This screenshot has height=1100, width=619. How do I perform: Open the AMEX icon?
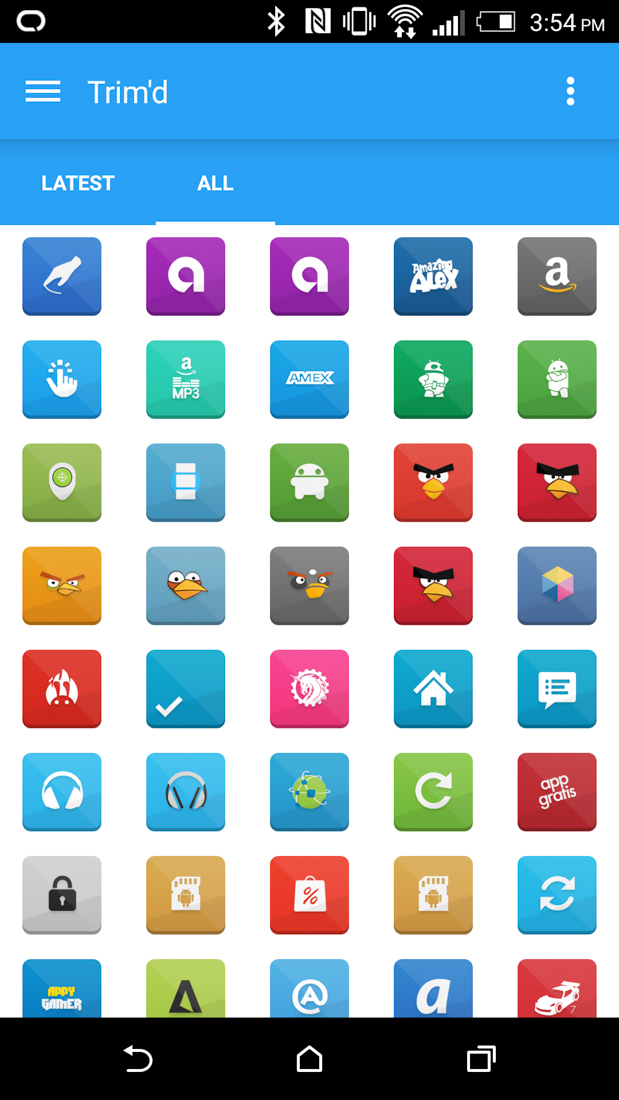309,379
